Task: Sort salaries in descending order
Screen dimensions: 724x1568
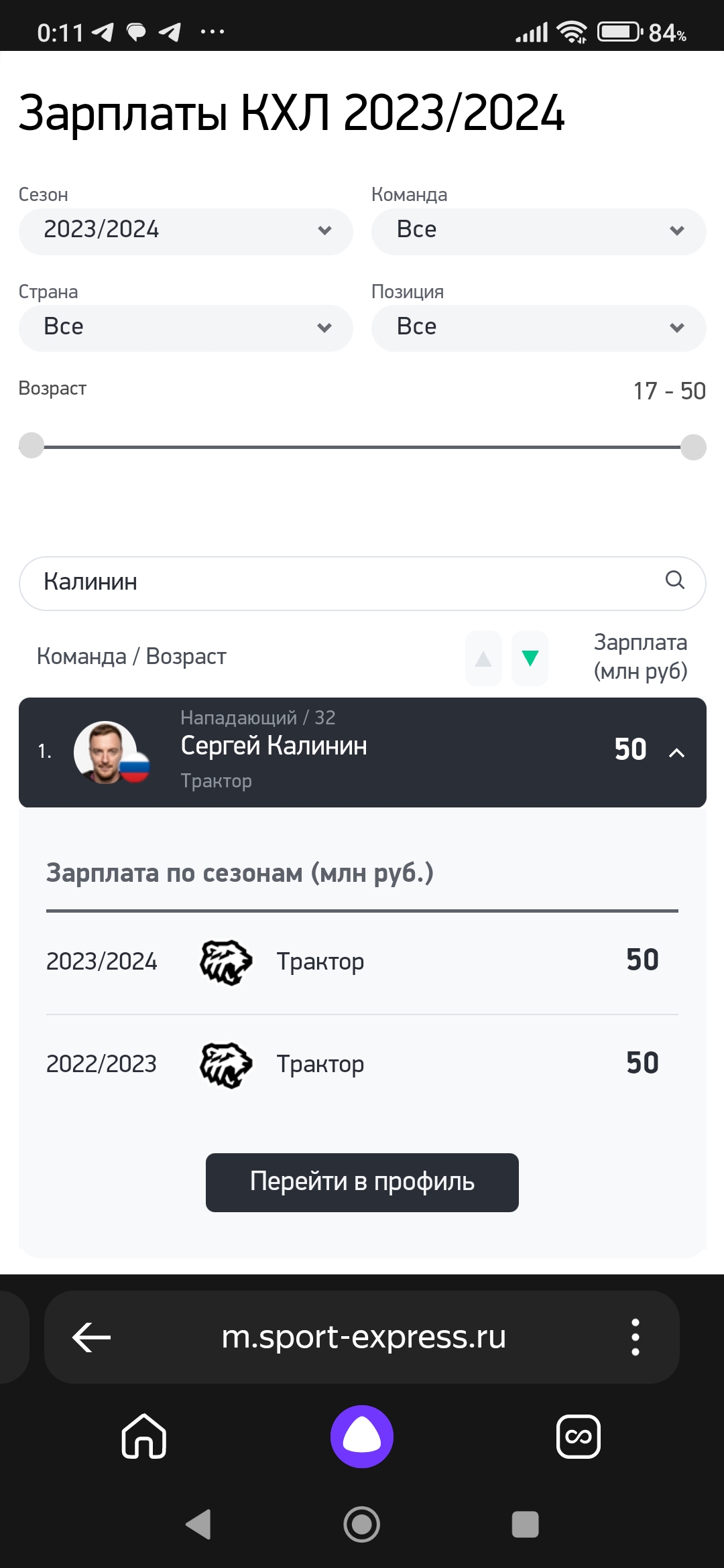Action: (530, 659)
